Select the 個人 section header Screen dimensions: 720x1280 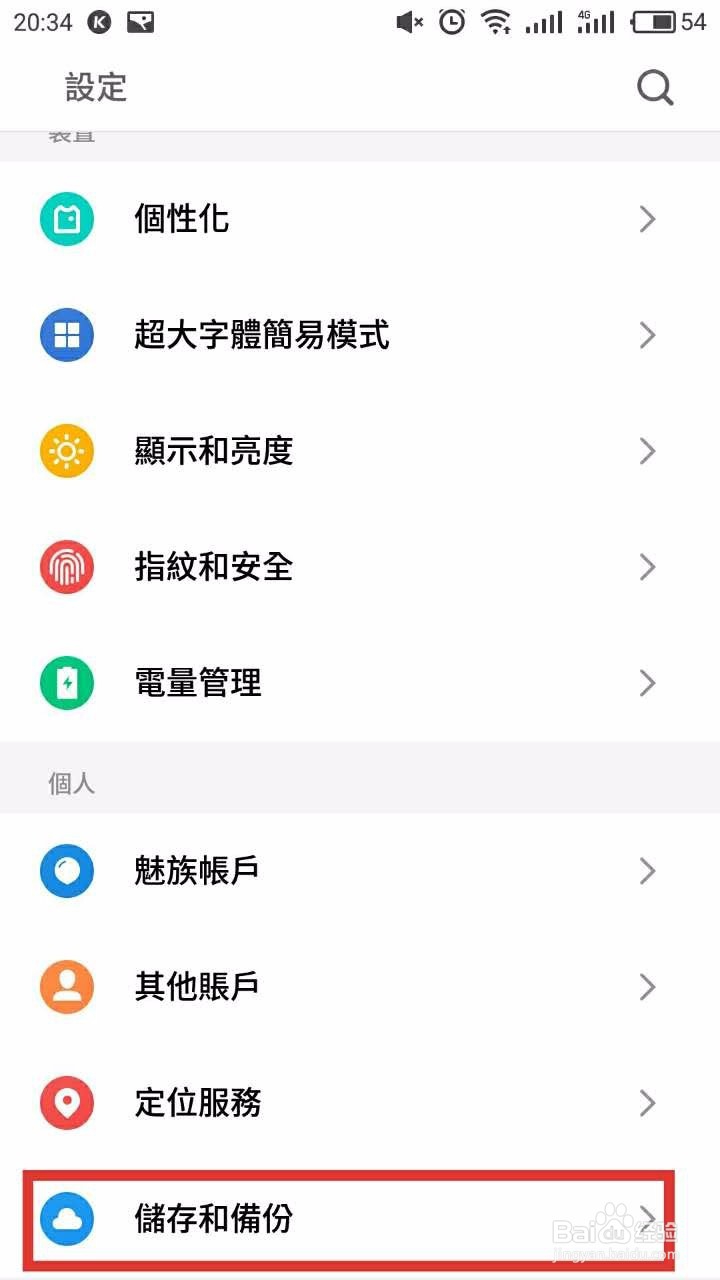pos(69,784)
